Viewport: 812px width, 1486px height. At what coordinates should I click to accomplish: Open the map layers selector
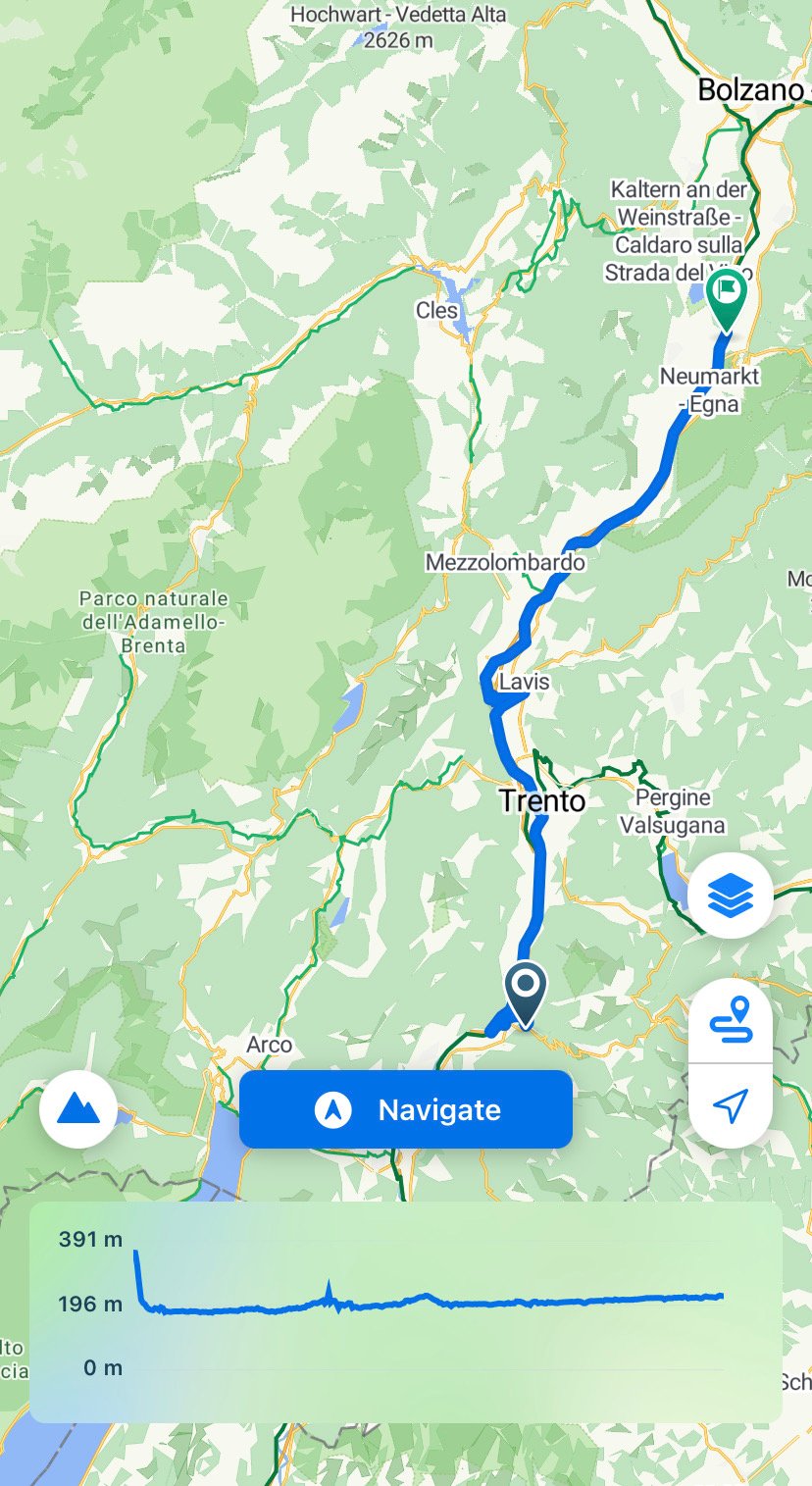(x=731, y=896)
